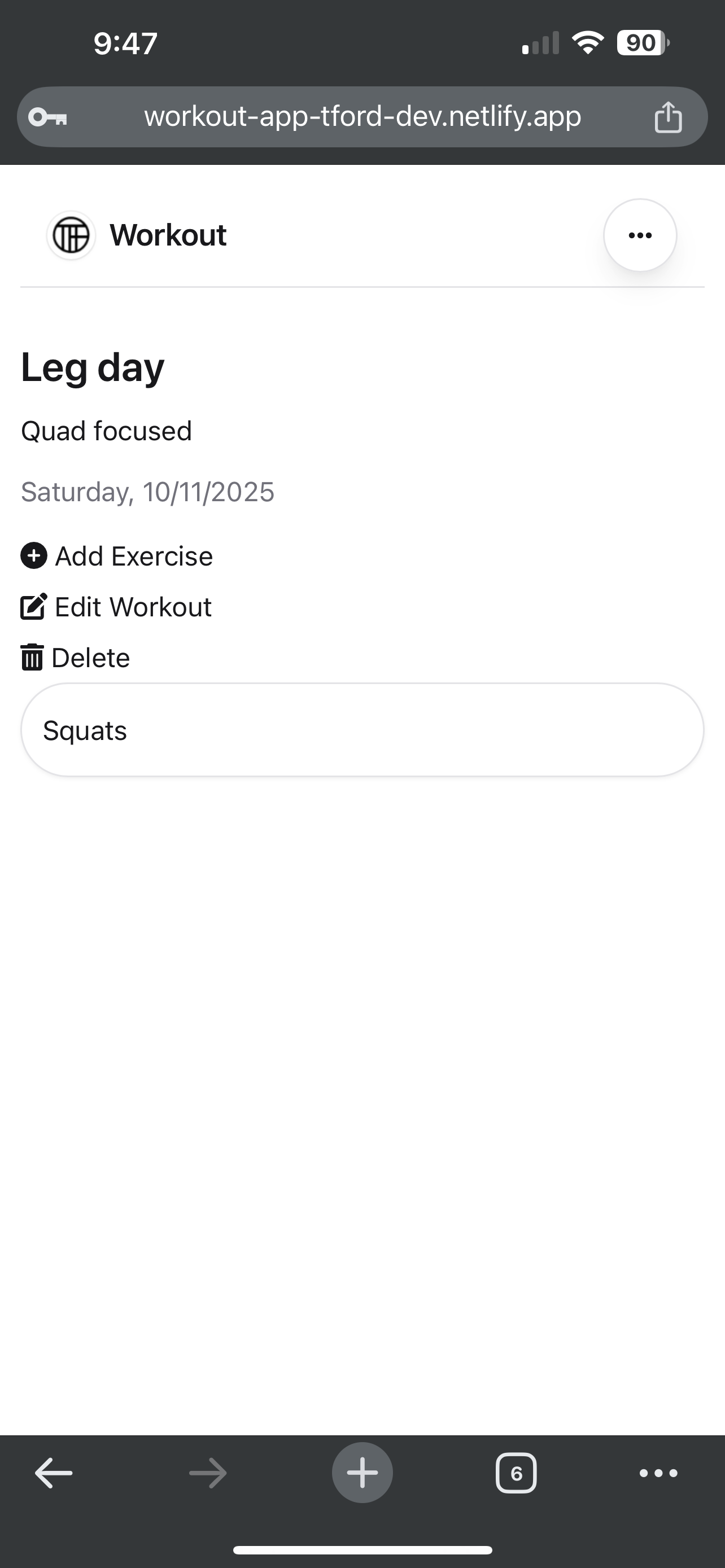This screenshot has height=1568, width=725.
Task: Click the forward navigation arrow
Action: click(x=207, y=1473)
